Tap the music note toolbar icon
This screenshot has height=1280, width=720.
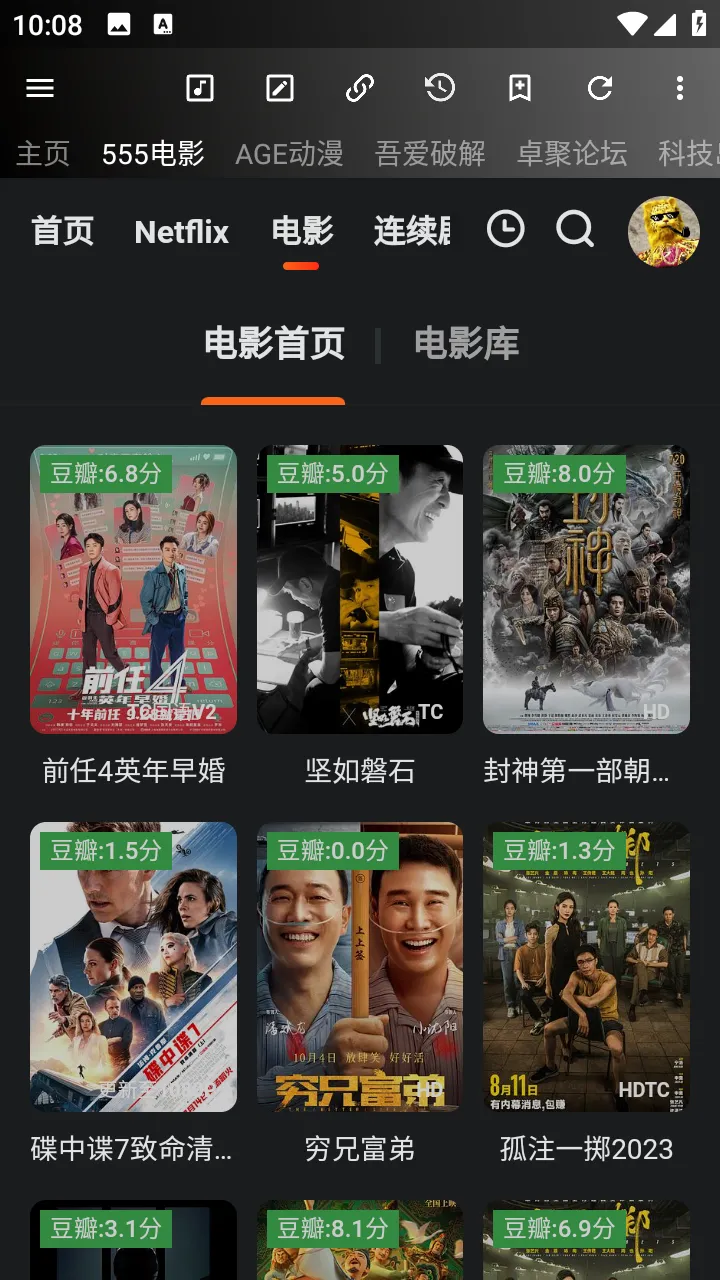(200, 88)
